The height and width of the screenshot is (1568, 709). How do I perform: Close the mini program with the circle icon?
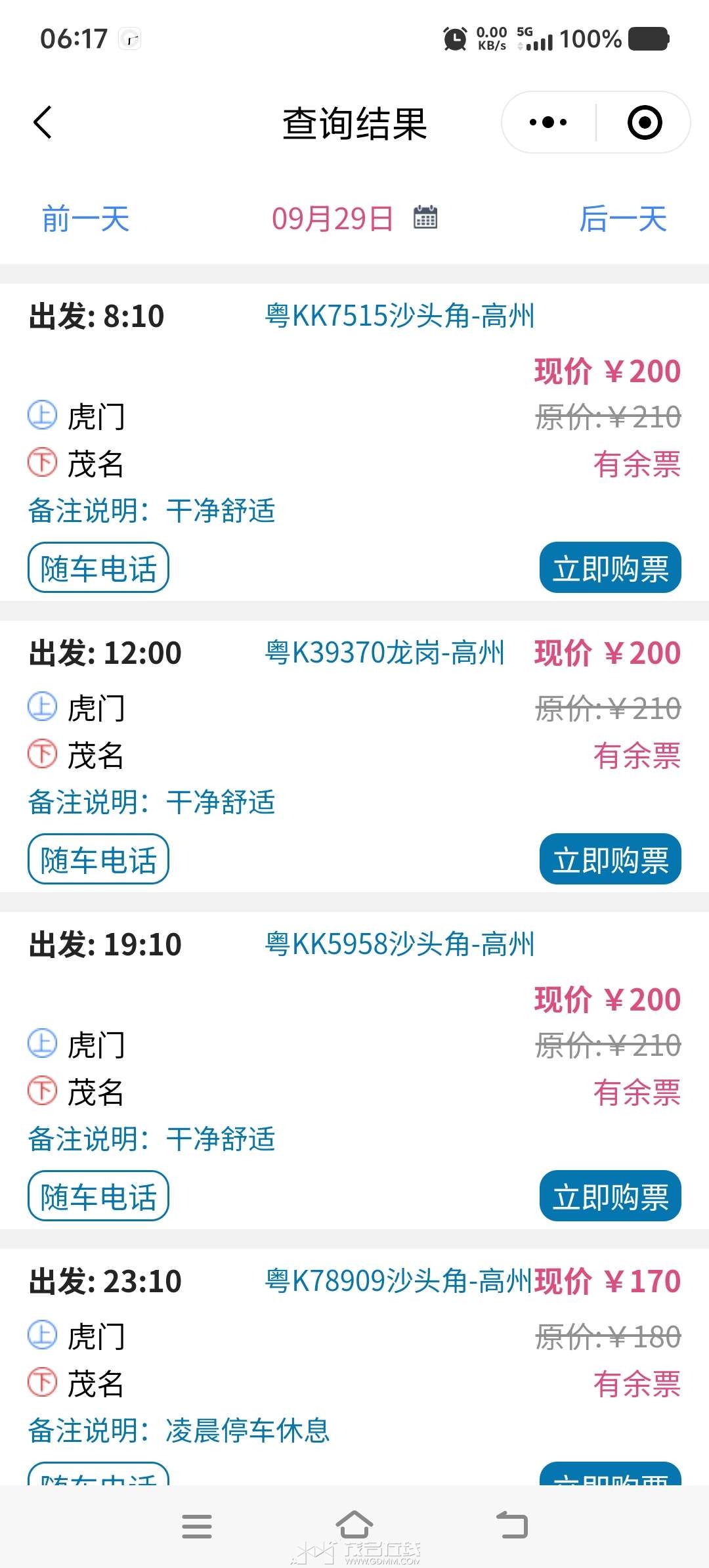click(x=644, y=123)
